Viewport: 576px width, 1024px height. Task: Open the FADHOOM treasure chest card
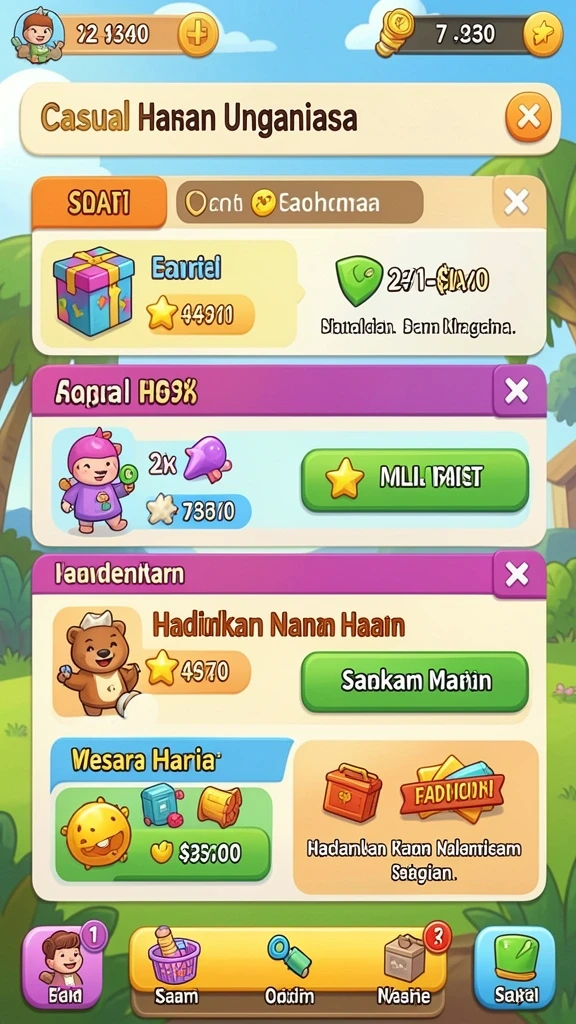416,816
